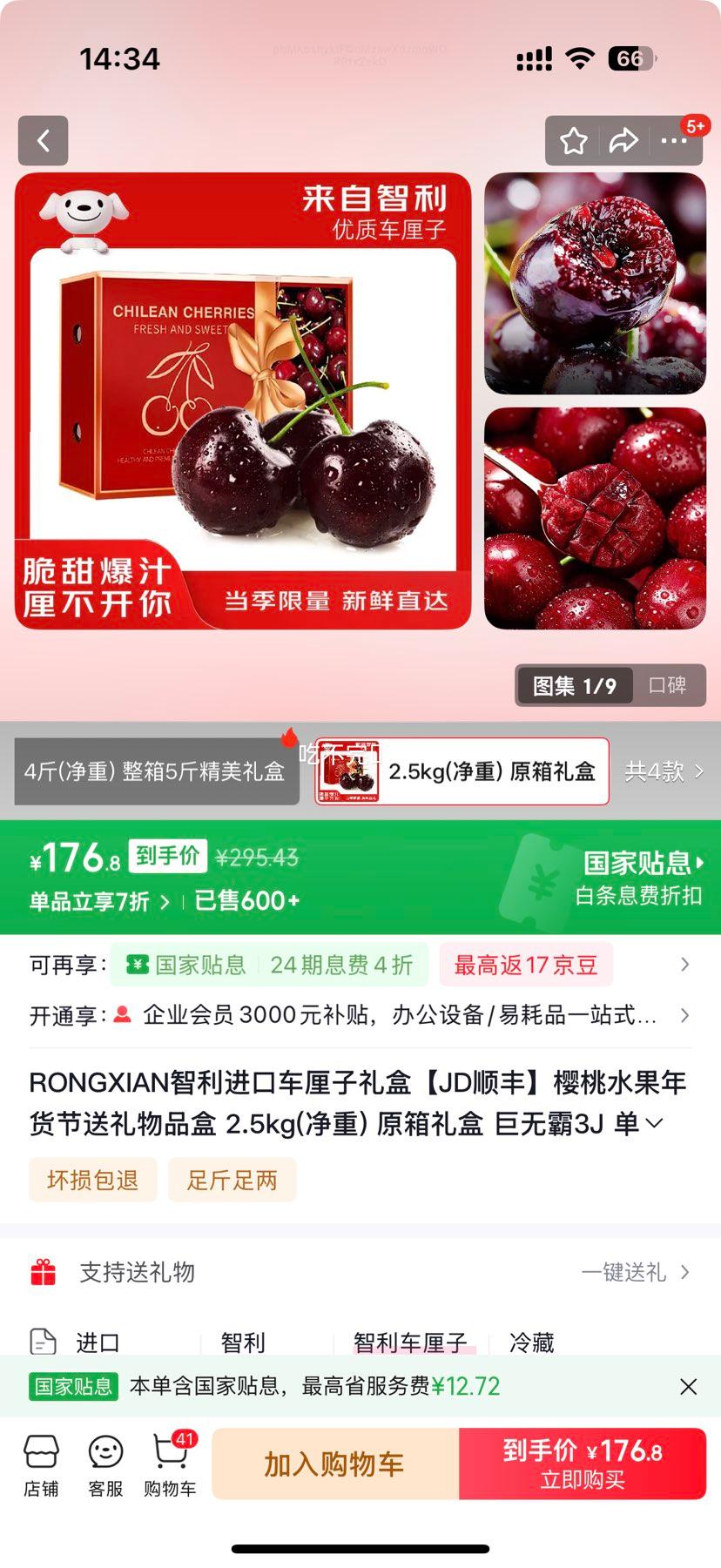The image size is (721, 1568).
Task: Open the 店铺 shop icon
Action: 41,1463
